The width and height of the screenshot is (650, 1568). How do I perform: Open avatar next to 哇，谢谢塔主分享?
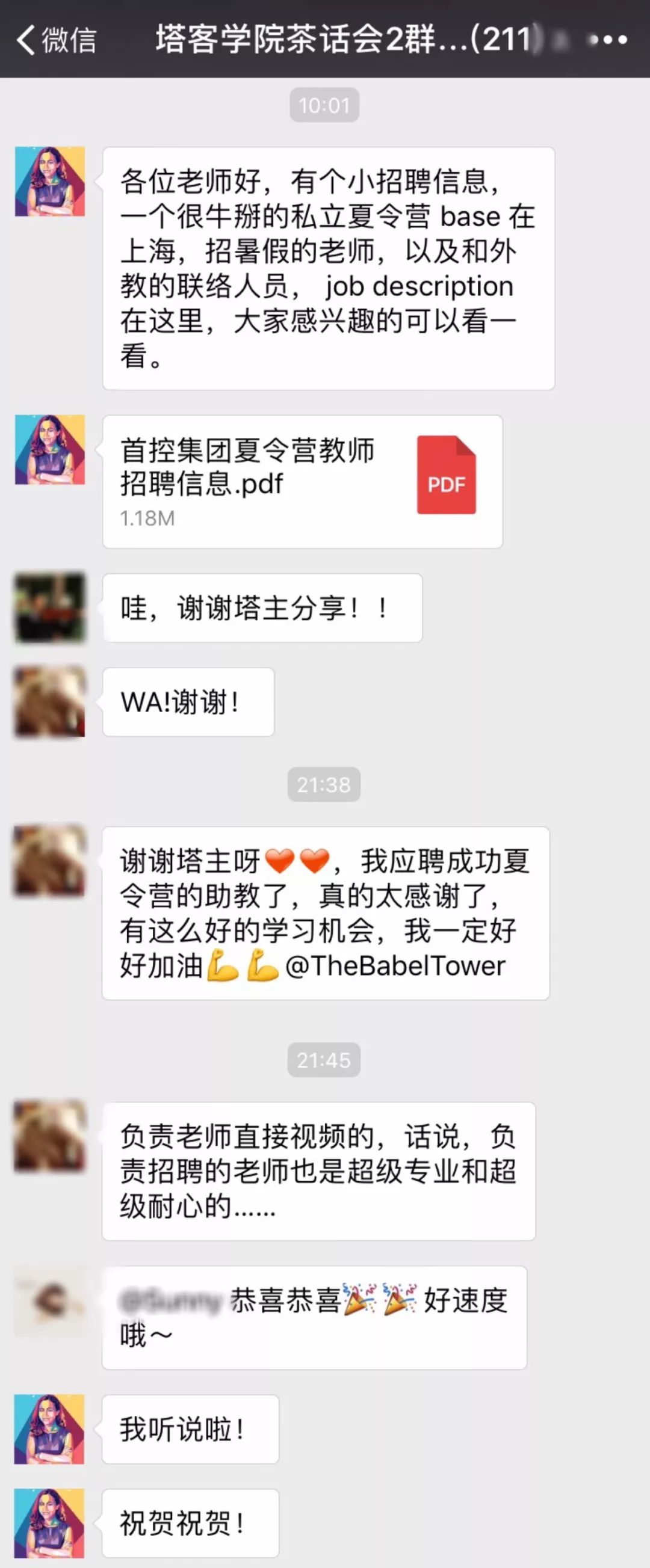pyautogui.click(x=50, y=607)
